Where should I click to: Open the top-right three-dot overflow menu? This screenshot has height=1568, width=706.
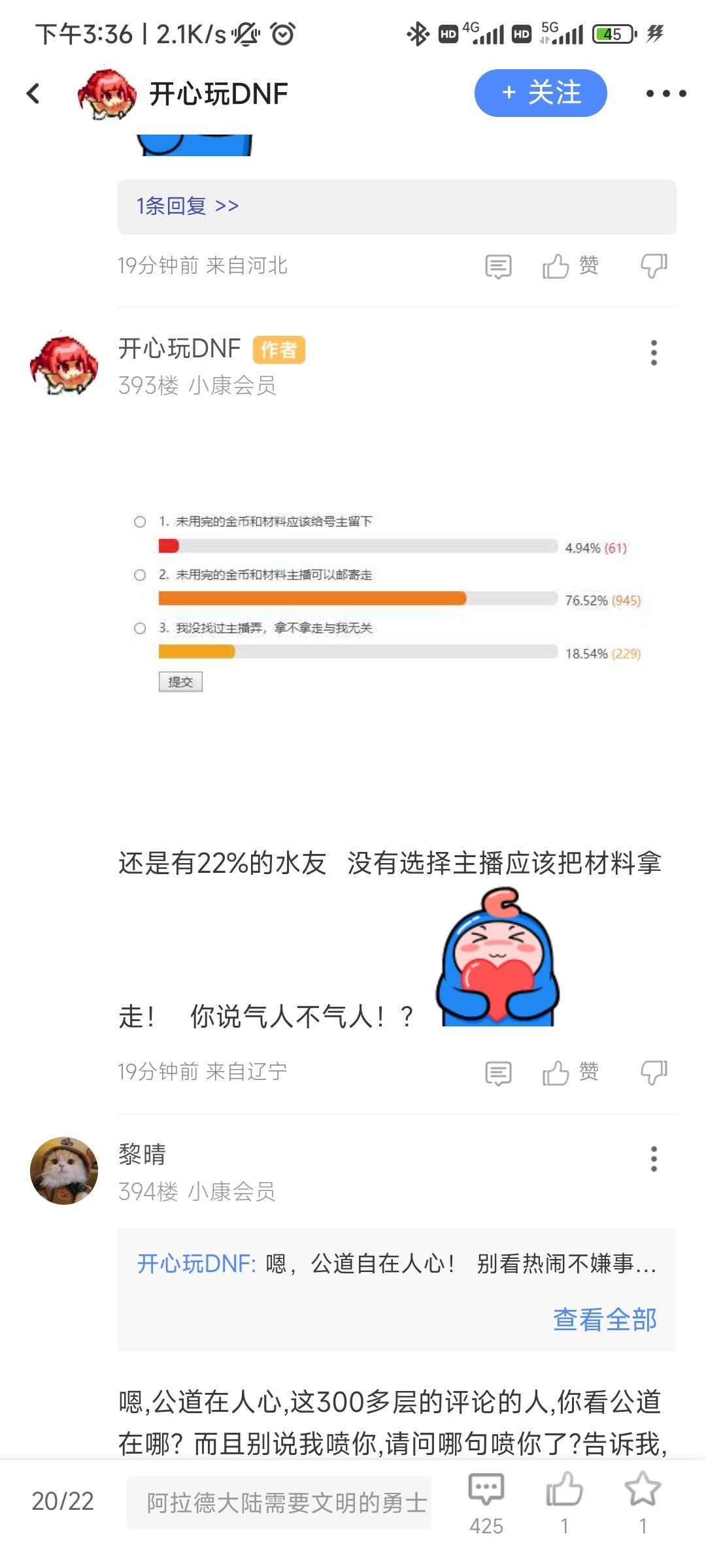[666, 93]
